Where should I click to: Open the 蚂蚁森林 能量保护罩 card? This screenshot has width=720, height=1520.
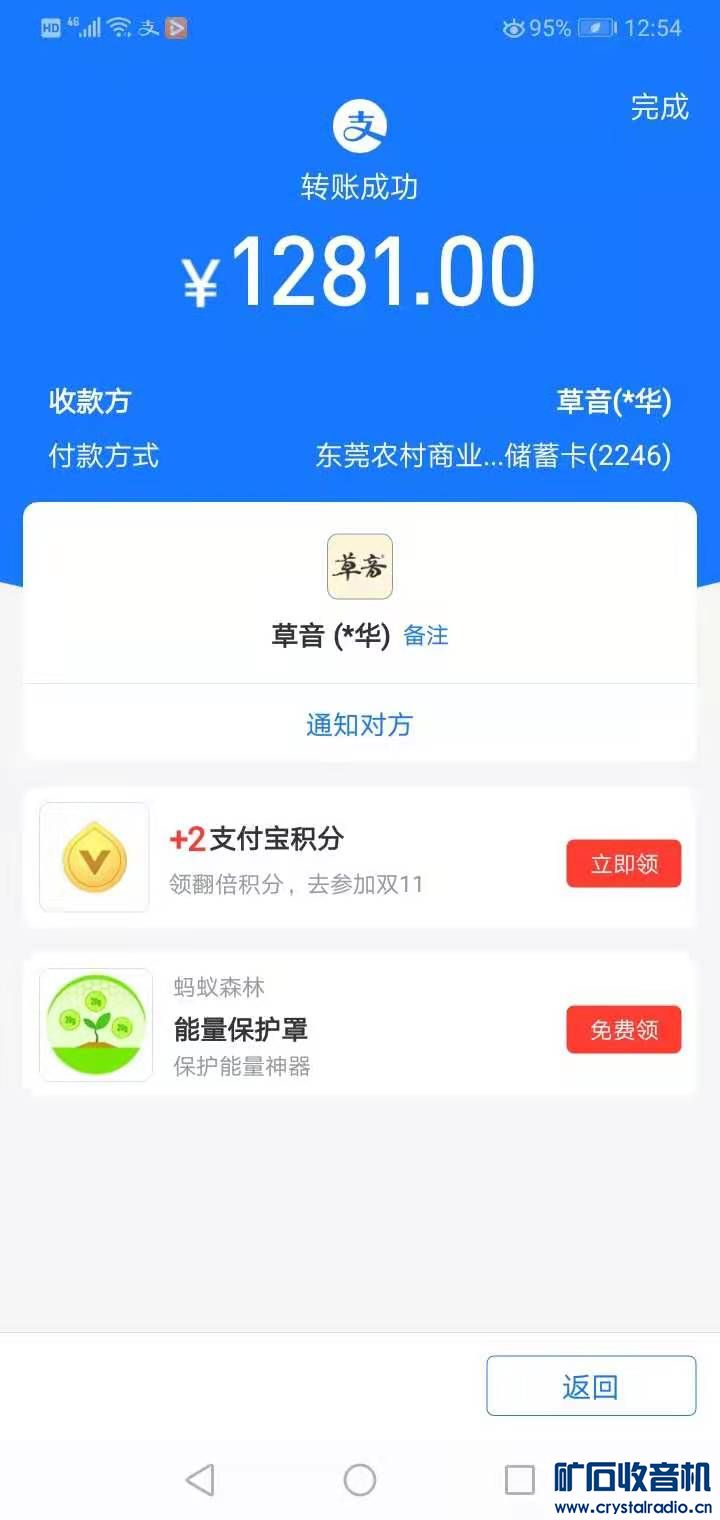tap(300, 1026)
